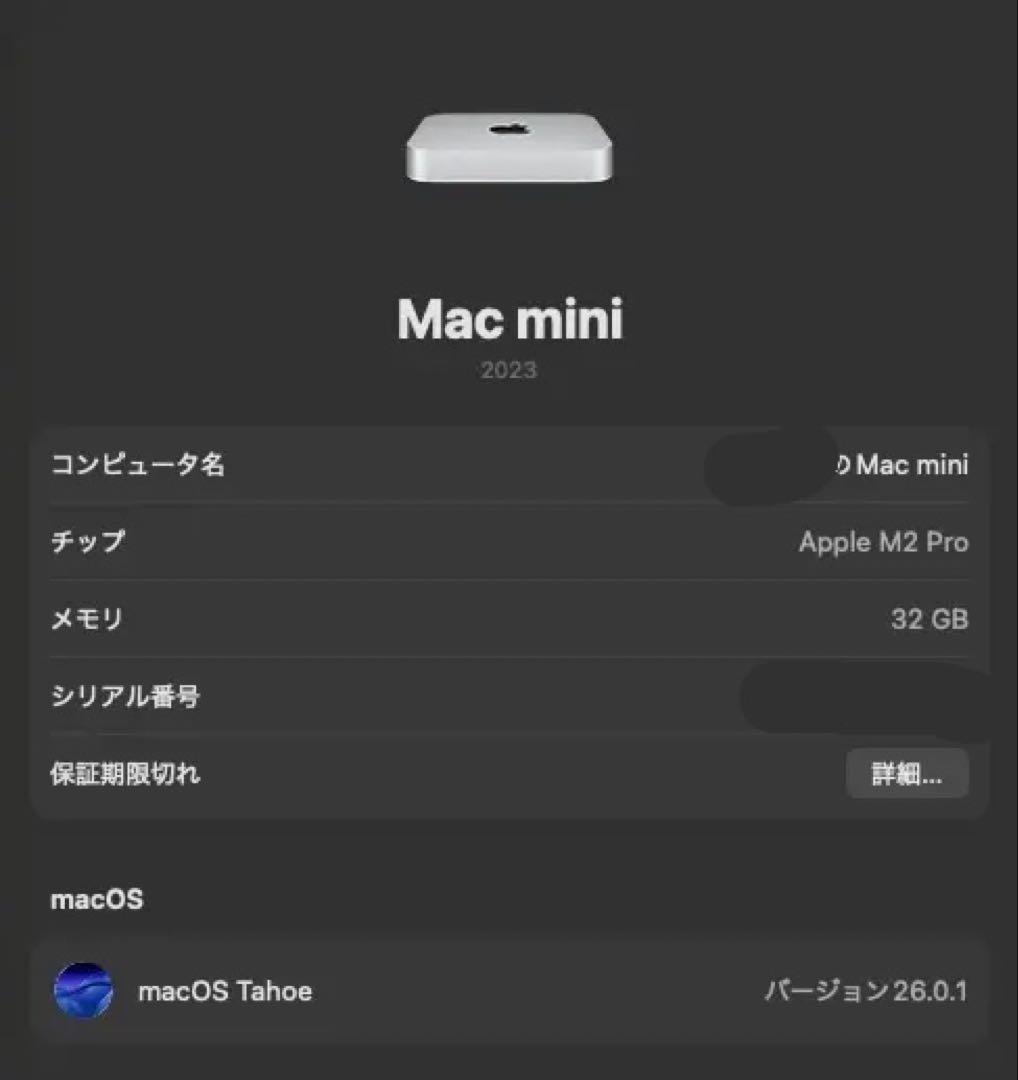Viewport: 1018px width, 1080px height.
Task: Click the Mac mini computer name value
Action: click(903, 464)
